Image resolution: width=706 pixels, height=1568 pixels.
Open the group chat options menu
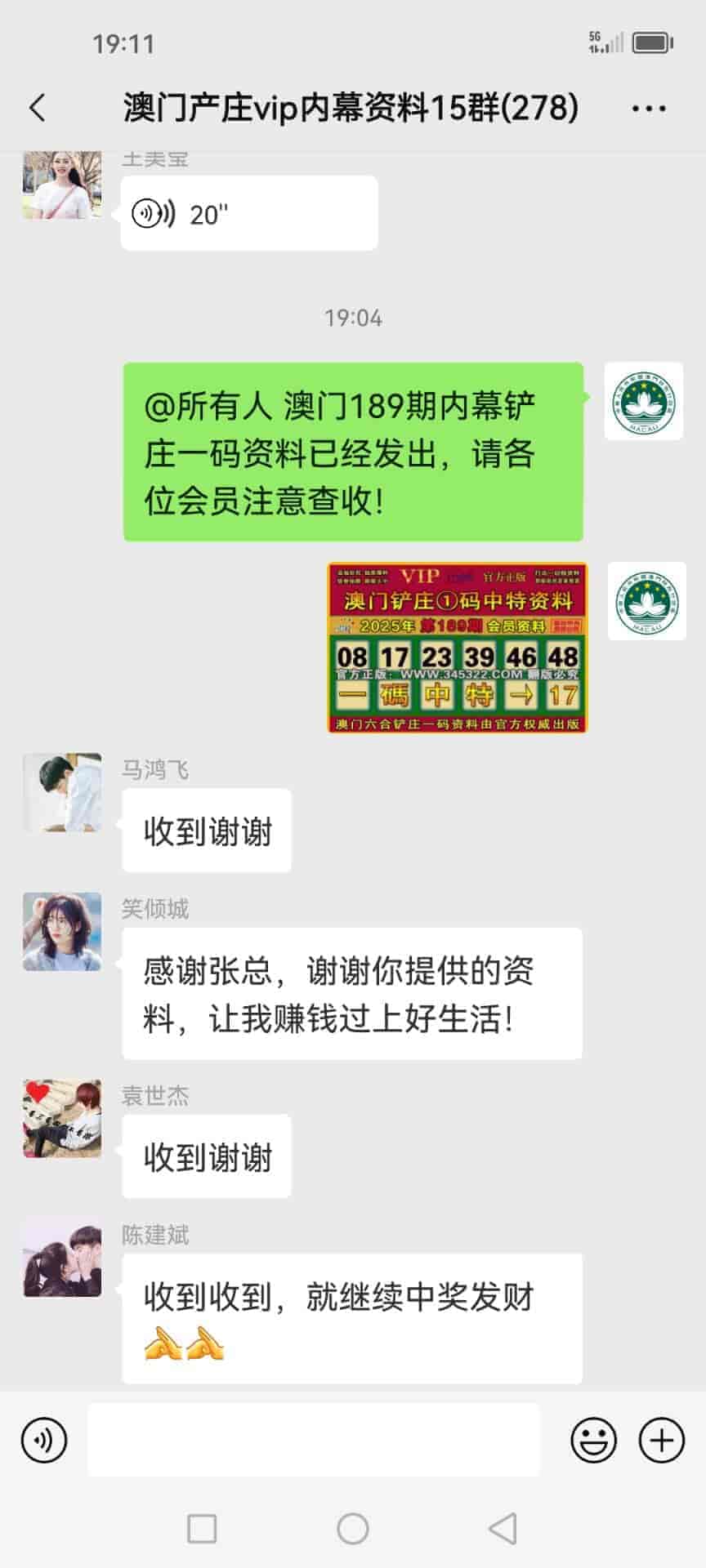[x=649, y=108]
